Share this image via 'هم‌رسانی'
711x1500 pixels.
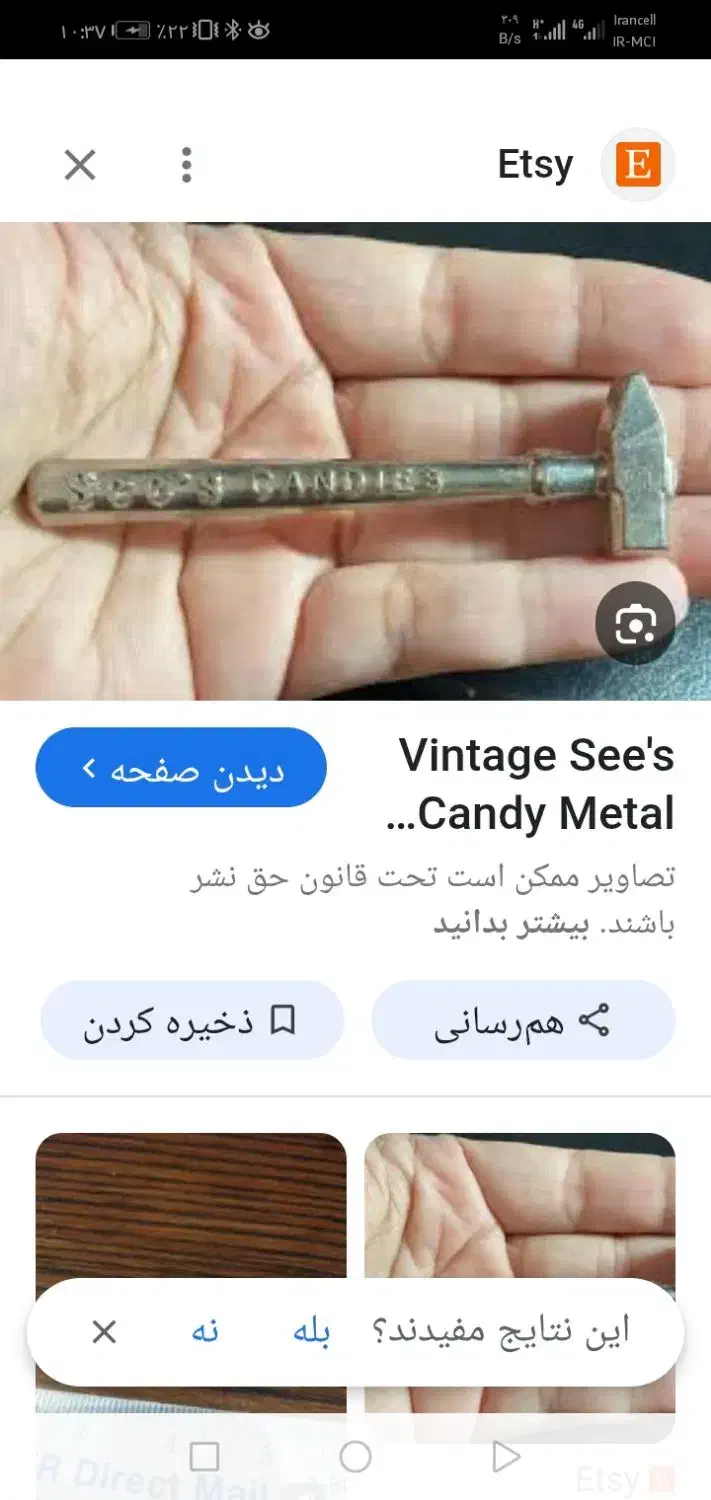point(523,1021)
